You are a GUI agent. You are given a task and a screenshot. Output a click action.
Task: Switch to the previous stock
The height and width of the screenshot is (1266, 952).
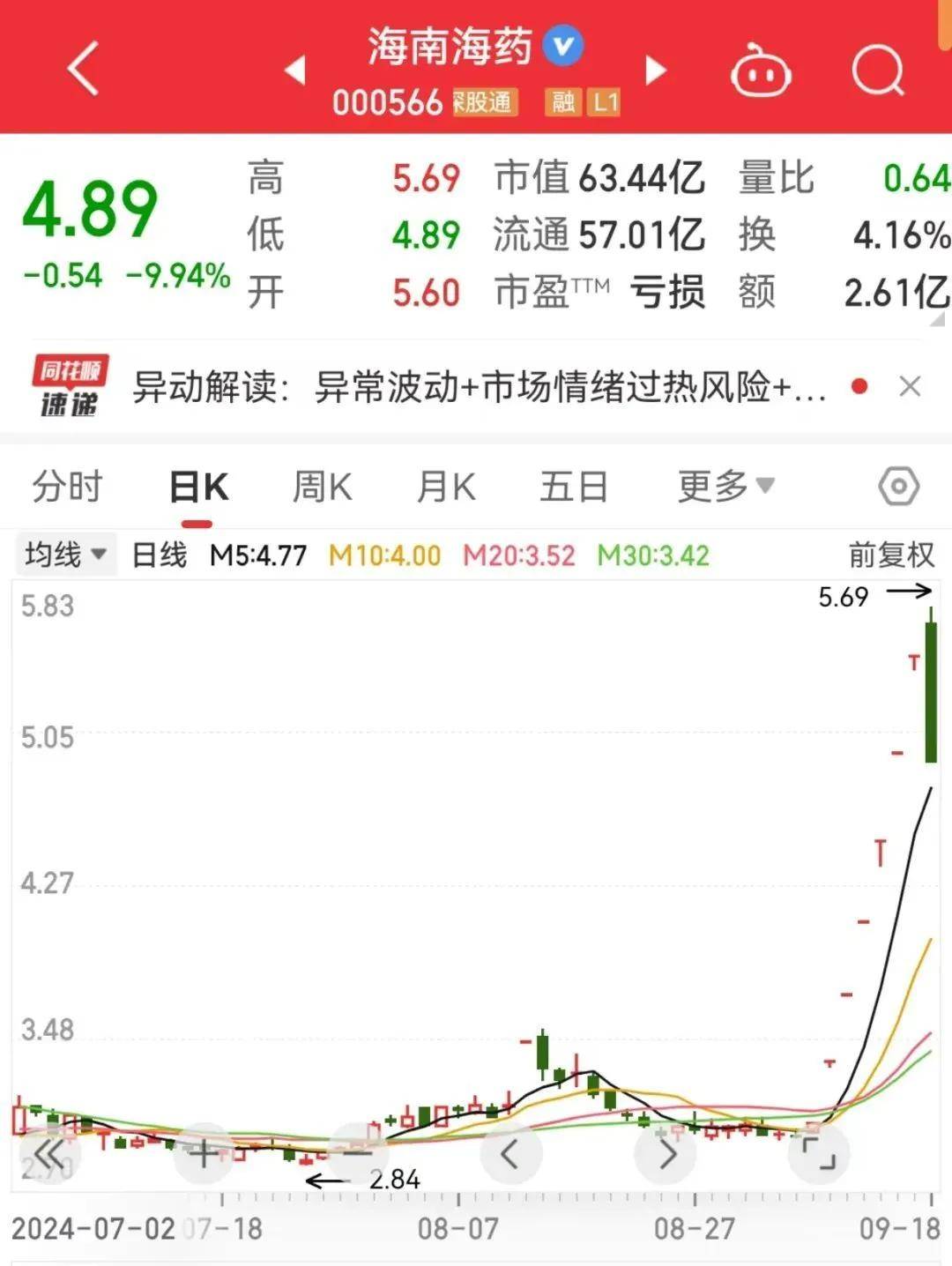(295, 71)
